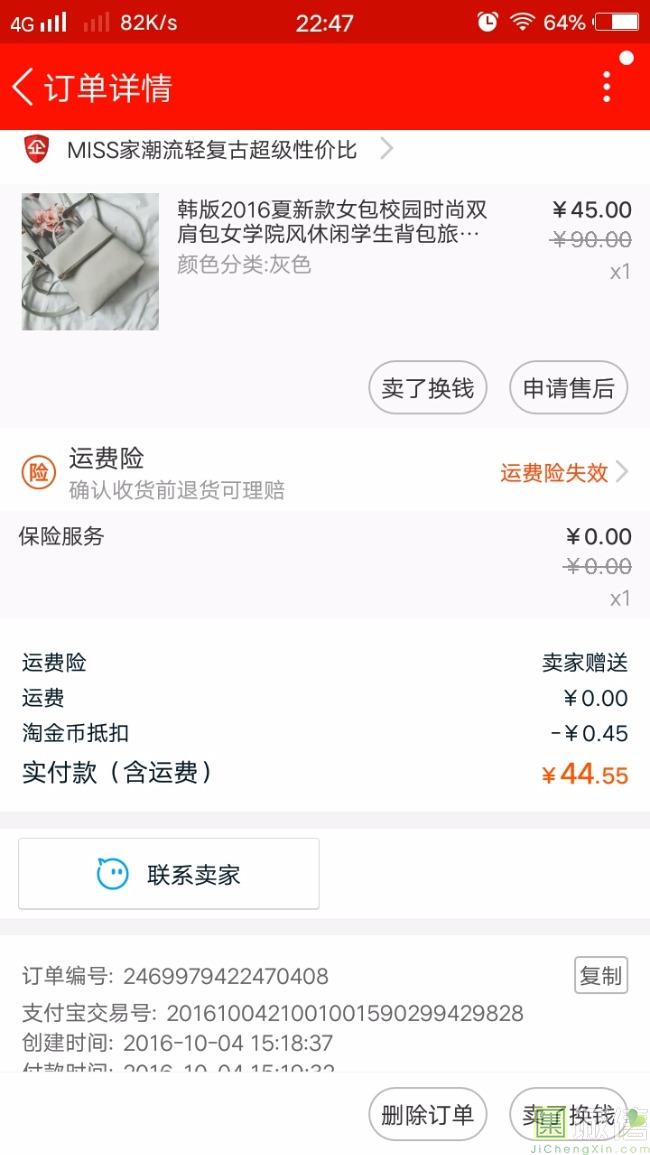Open the 韩版2016夏新款女包 product item

(325, 261)
